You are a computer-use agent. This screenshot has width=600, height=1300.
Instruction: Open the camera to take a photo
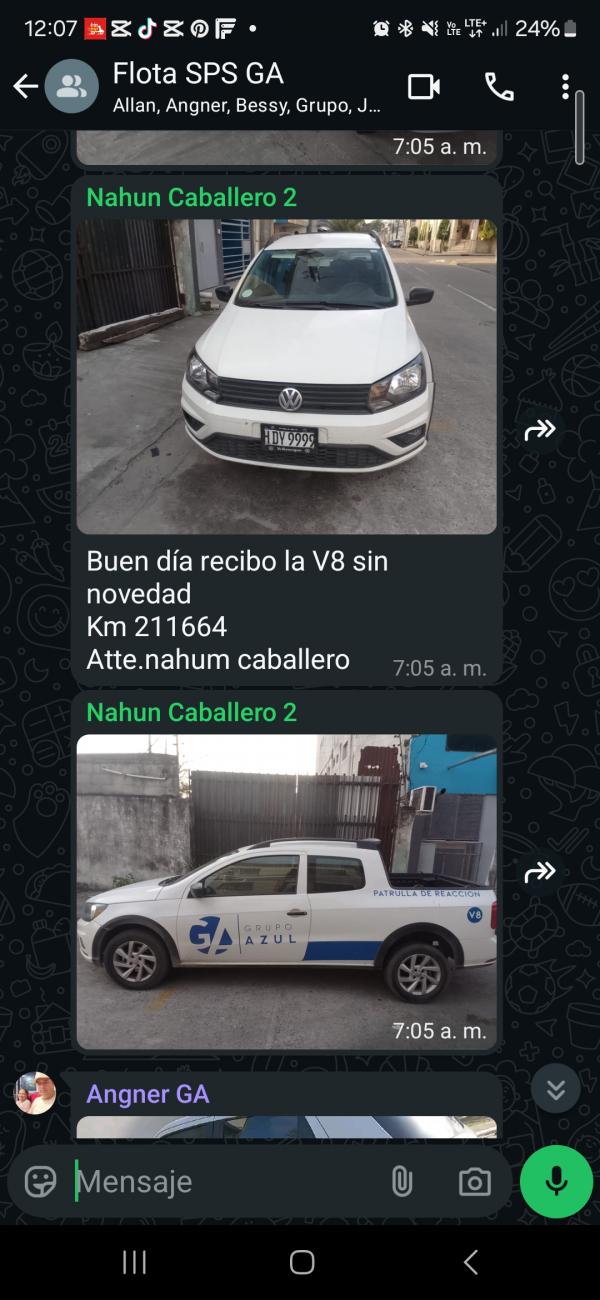coord(474,1181)
